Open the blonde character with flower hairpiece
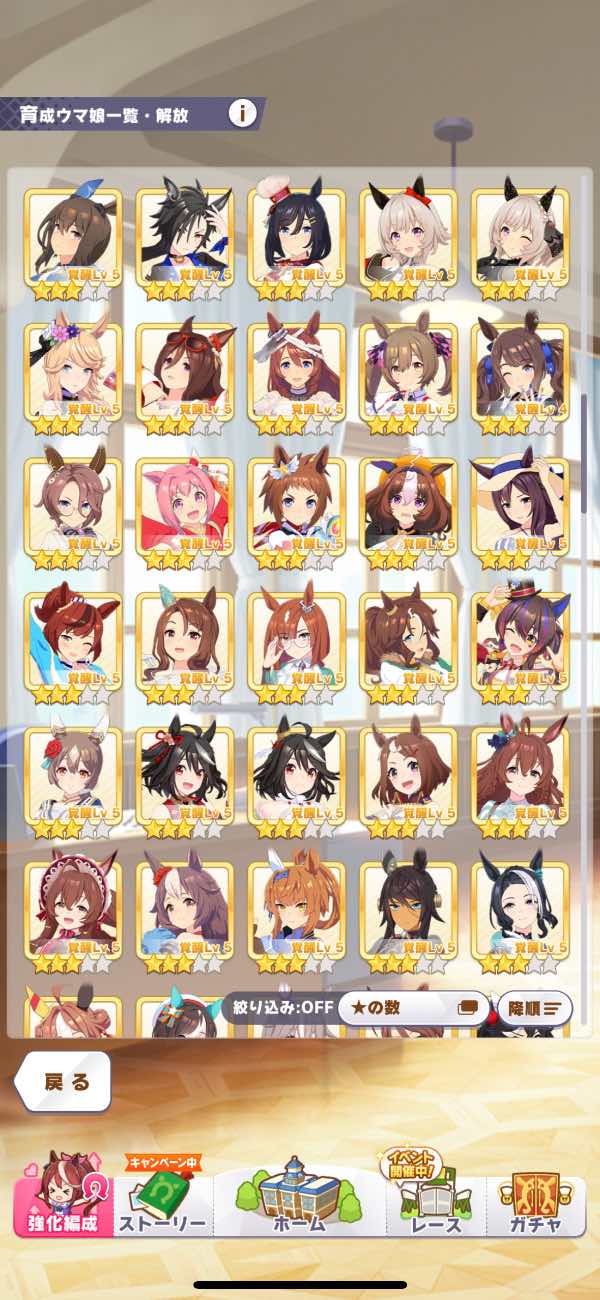Screen dimensions: 600x1300 [72, 378]
